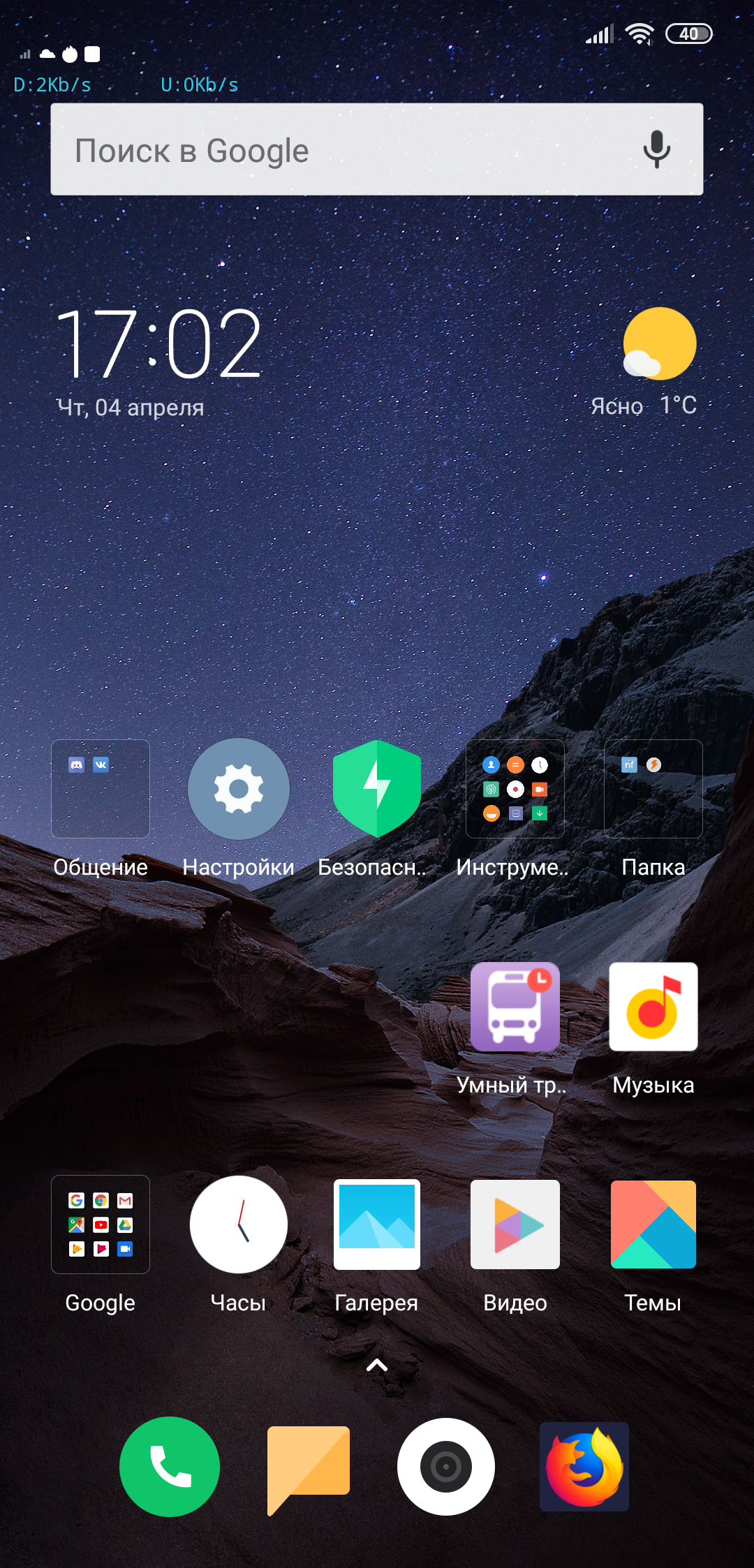Viewport: 754px width, 1568px height.
Task: Open the Видео app
Action: pos(515,1225)
